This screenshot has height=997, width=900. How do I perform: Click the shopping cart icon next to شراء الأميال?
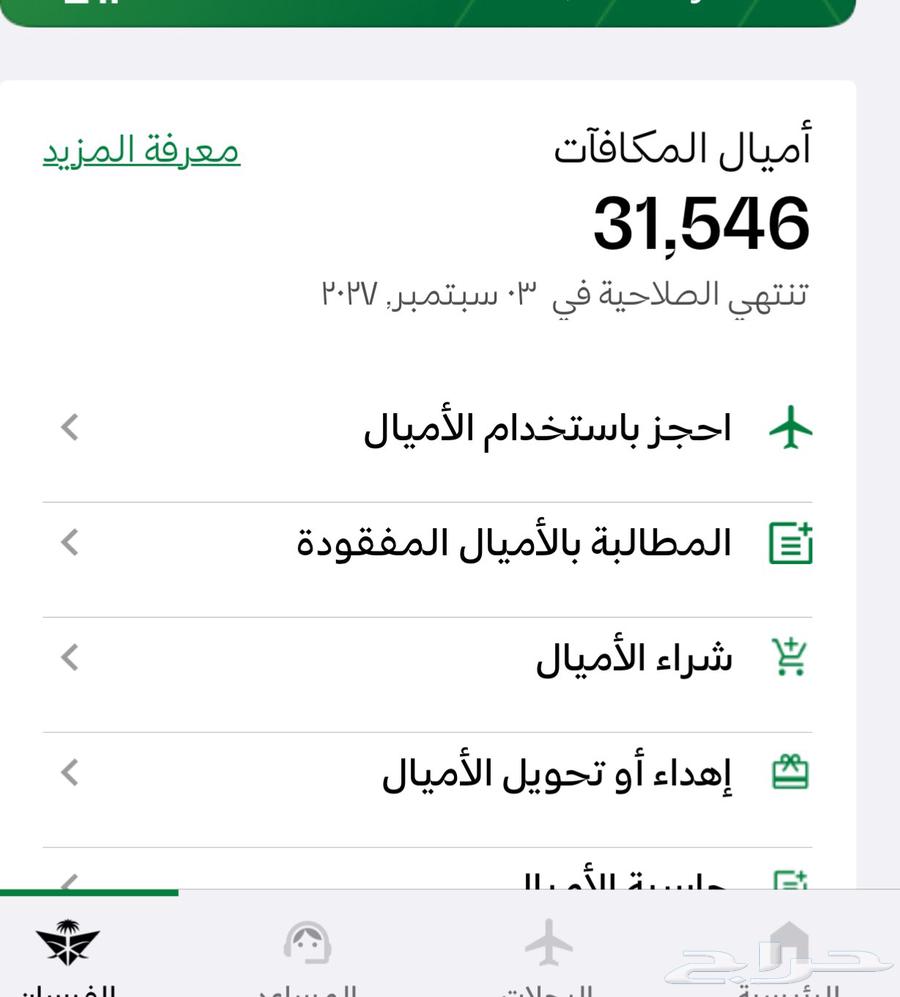click(789, 657)
